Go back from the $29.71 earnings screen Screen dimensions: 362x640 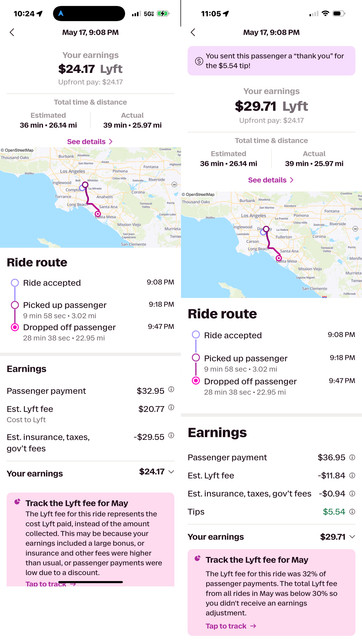(193, 32)
